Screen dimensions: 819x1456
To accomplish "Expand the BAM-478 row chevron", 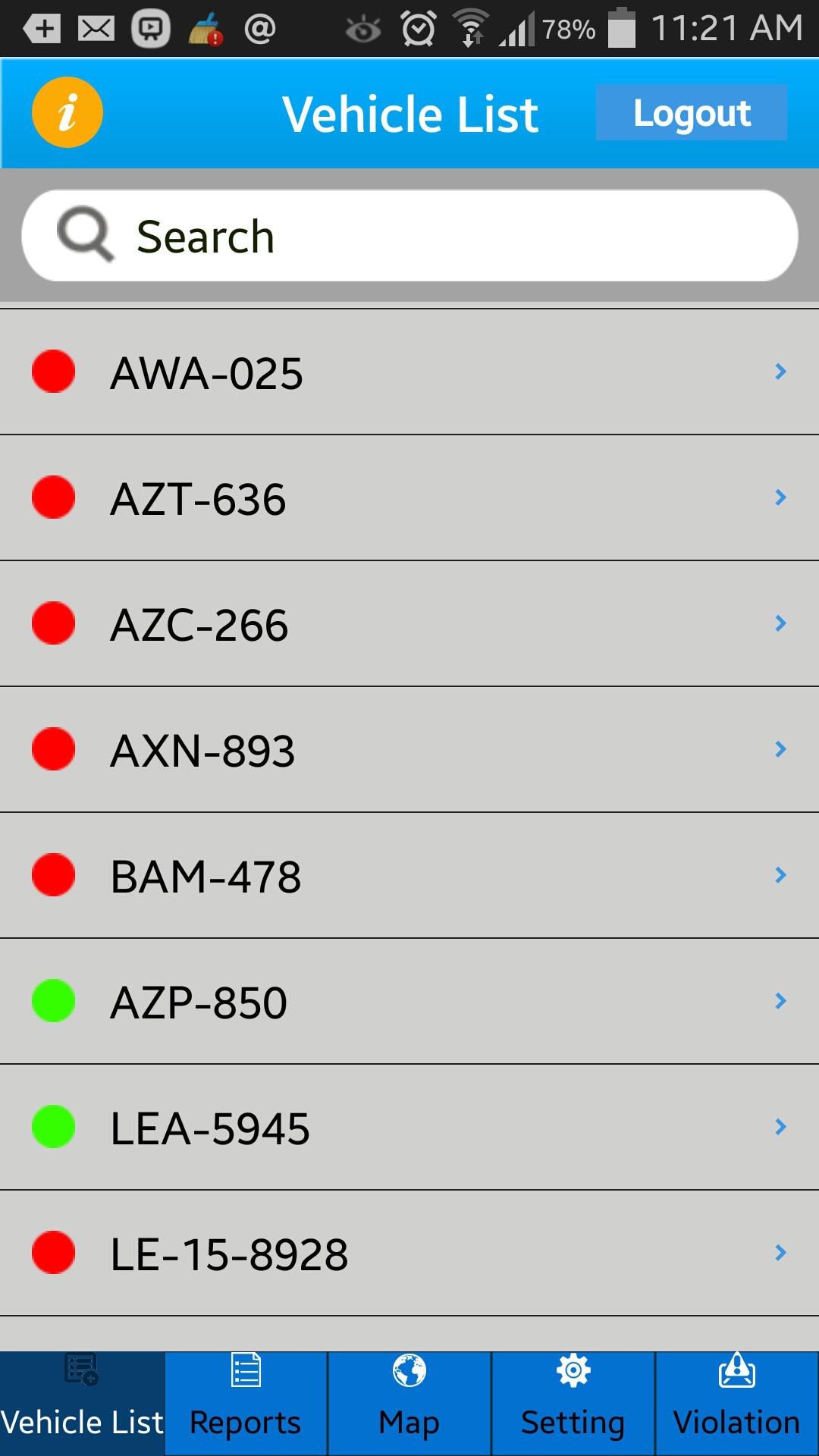I will tap(780, 876).
